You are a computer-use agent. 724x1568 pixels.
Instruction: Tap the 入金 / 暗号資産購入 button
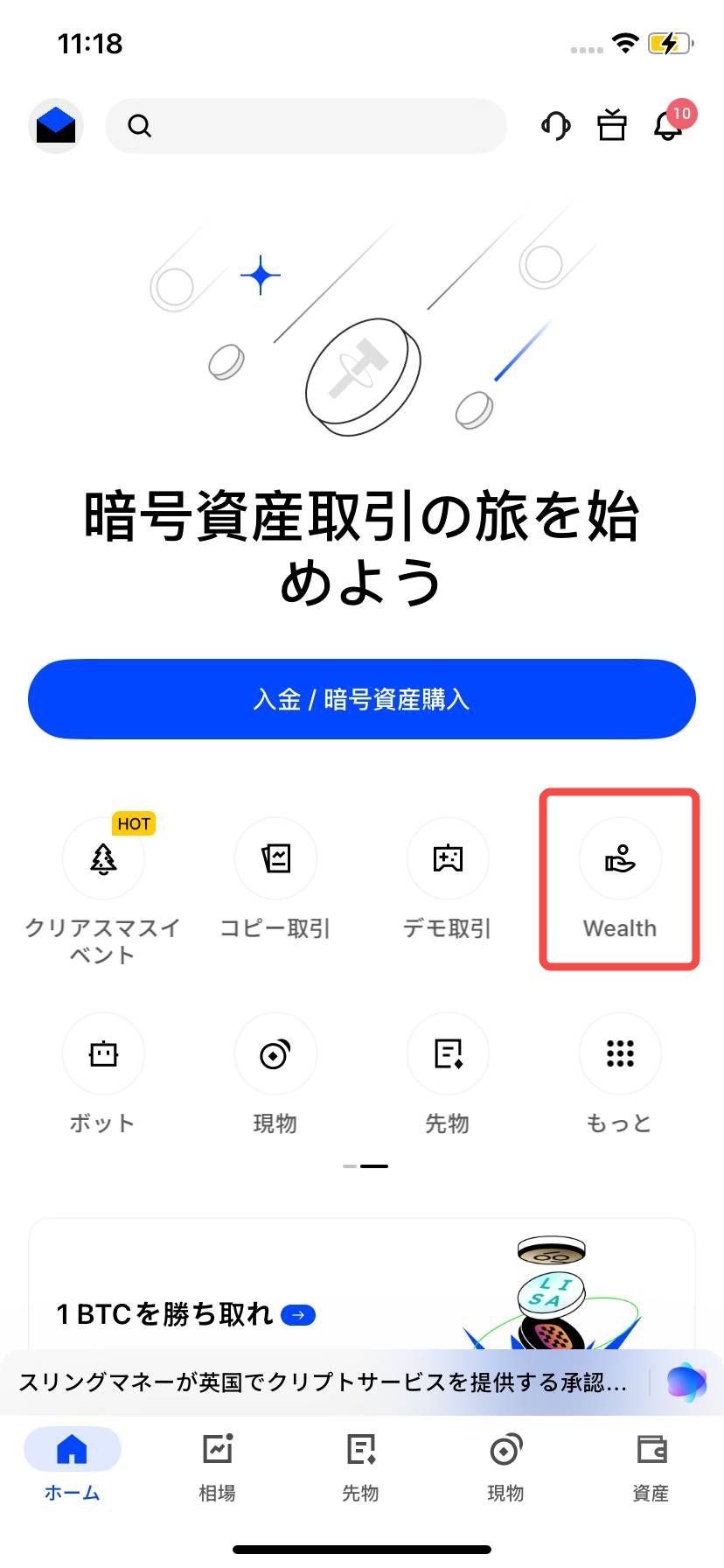(362, 699)
